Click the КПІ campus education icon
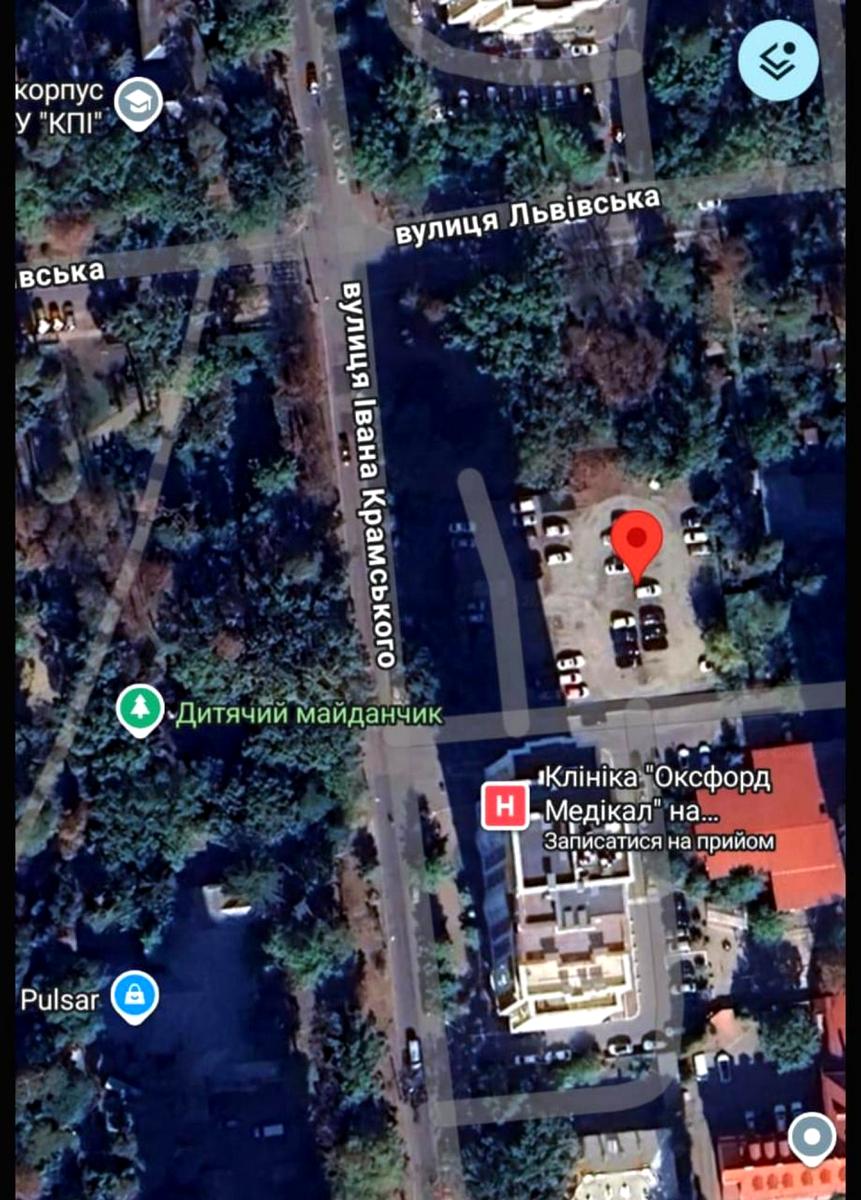 coord(136,103)
